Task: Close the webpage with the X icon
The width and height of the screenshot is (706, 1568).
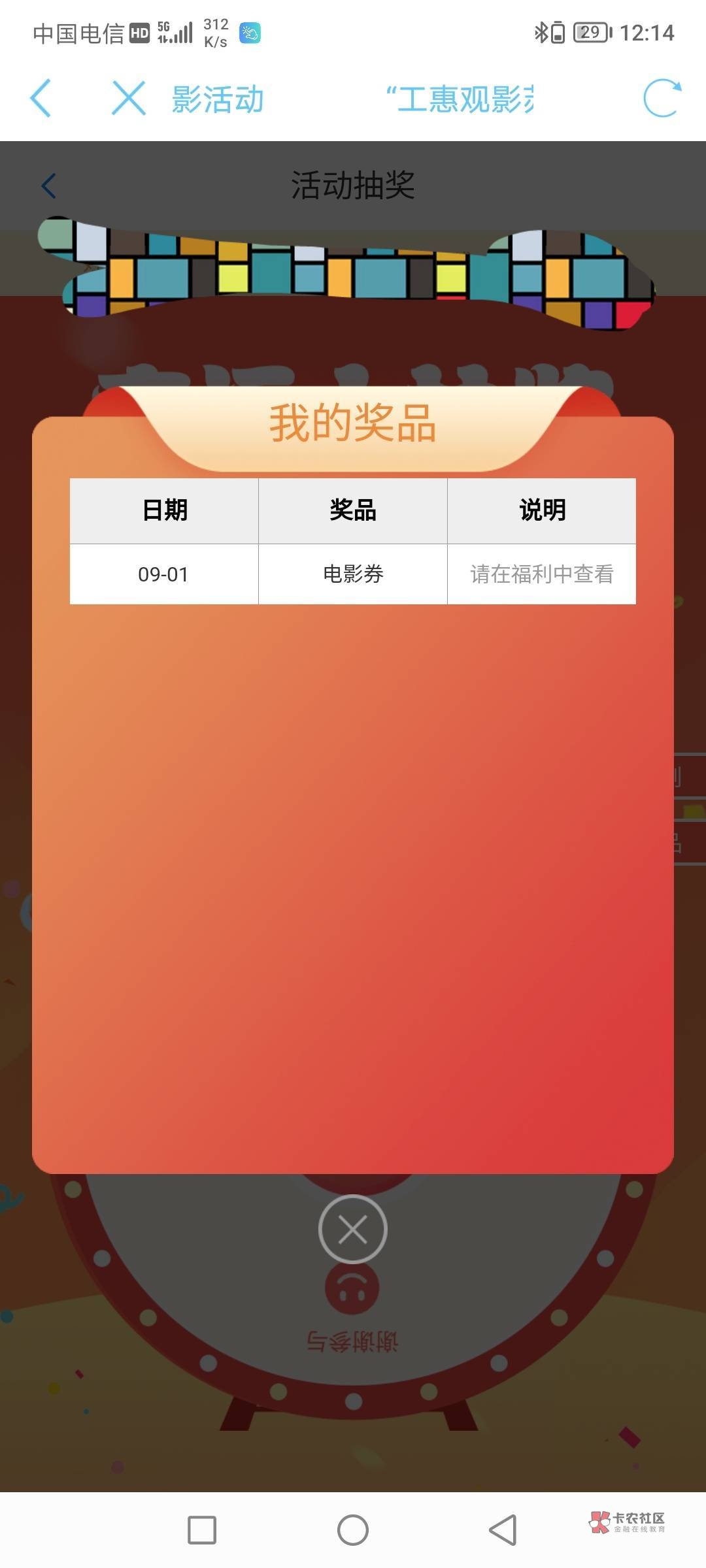Action: 129,98
